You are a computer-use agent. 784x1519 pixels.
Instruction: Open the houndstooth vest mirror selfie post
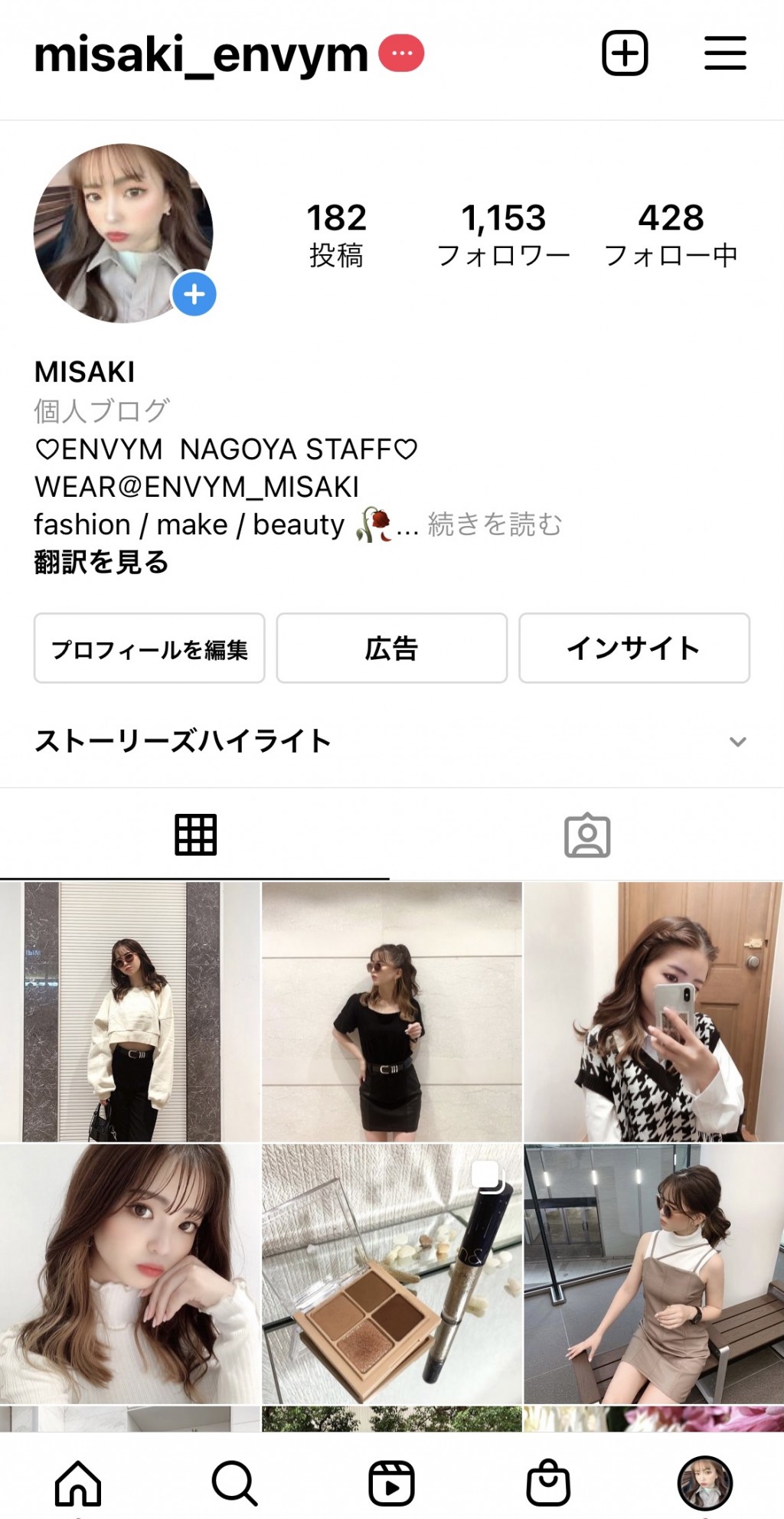pos(653,1011)
